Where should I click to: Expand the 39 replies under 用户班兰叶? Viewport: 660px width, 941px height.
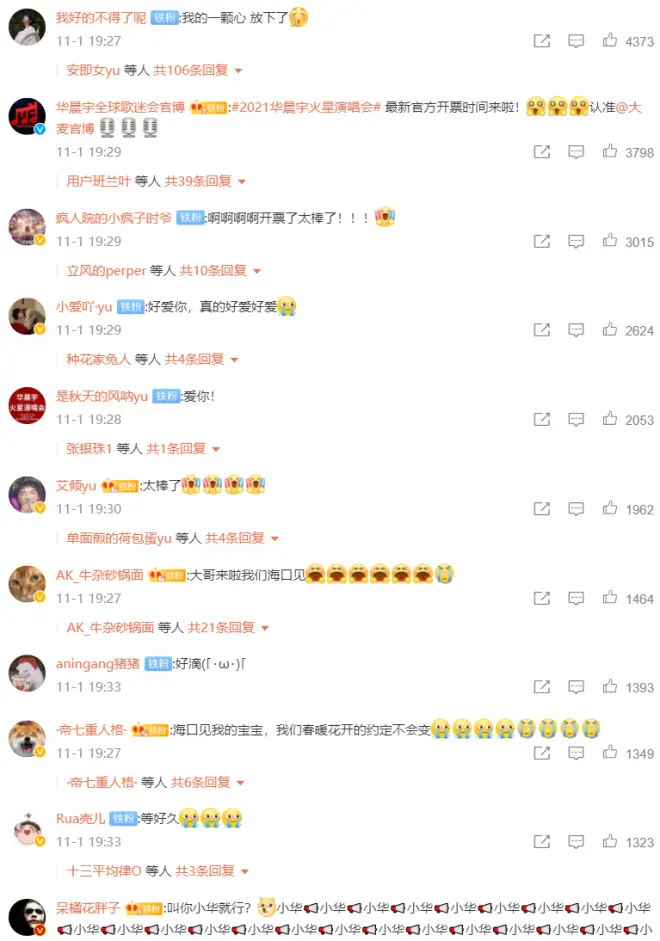(x=198, y=181)
